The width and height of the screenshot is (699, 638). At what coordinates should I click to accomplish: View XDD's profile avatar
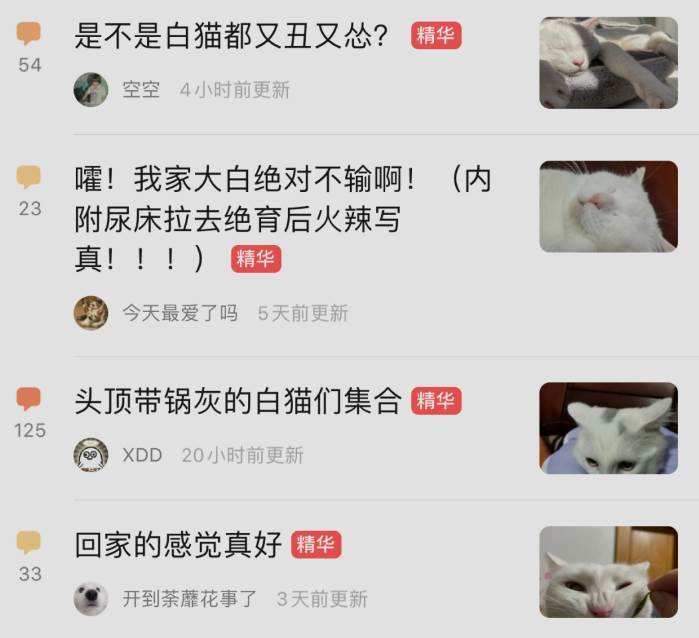(x=91, y=455)
